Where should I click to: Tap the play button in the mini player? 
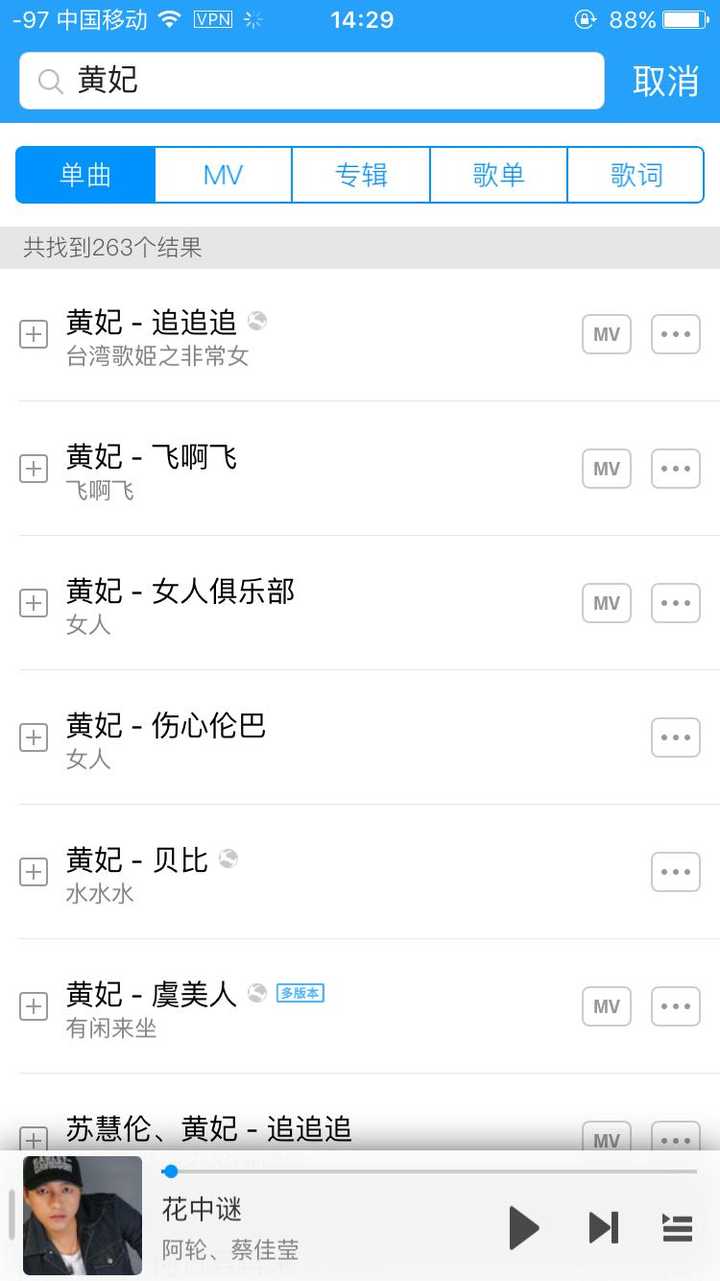tap(524, 1228)
